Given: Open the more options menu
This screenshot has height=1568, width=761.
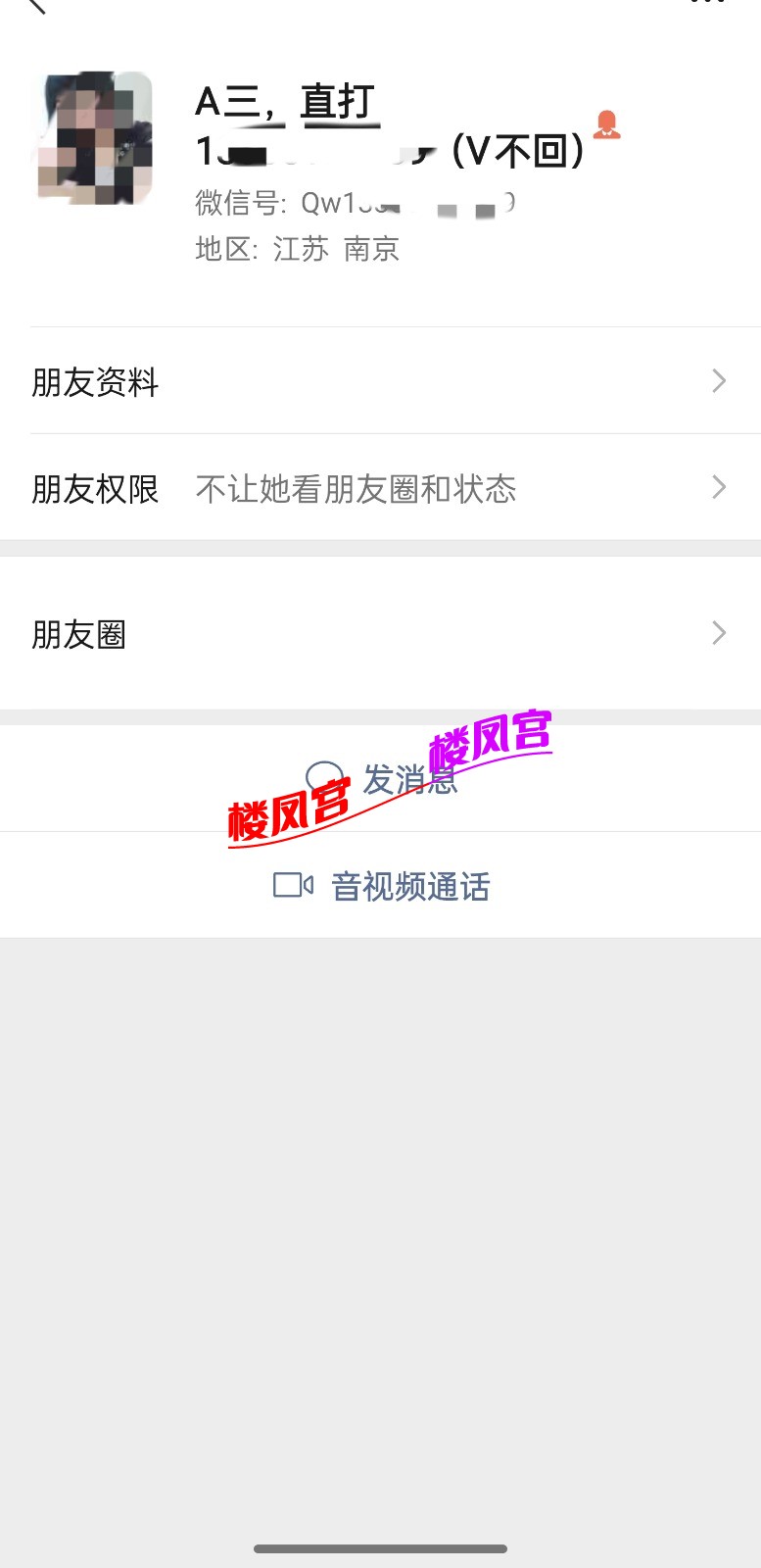Looking at the screenshot, I should [707, 3].
